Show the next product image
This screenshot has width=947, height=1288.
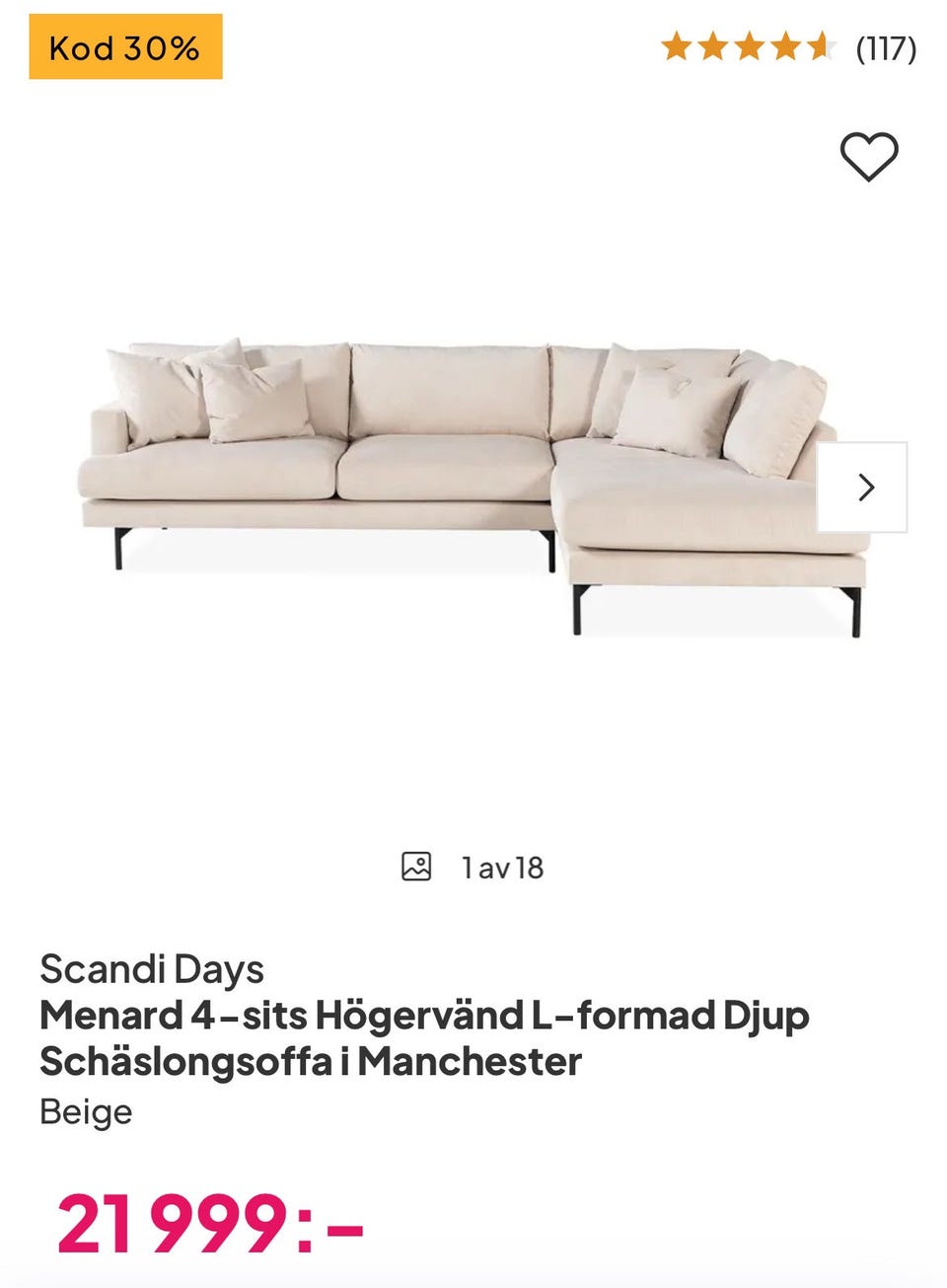click(x=864, y=488)
